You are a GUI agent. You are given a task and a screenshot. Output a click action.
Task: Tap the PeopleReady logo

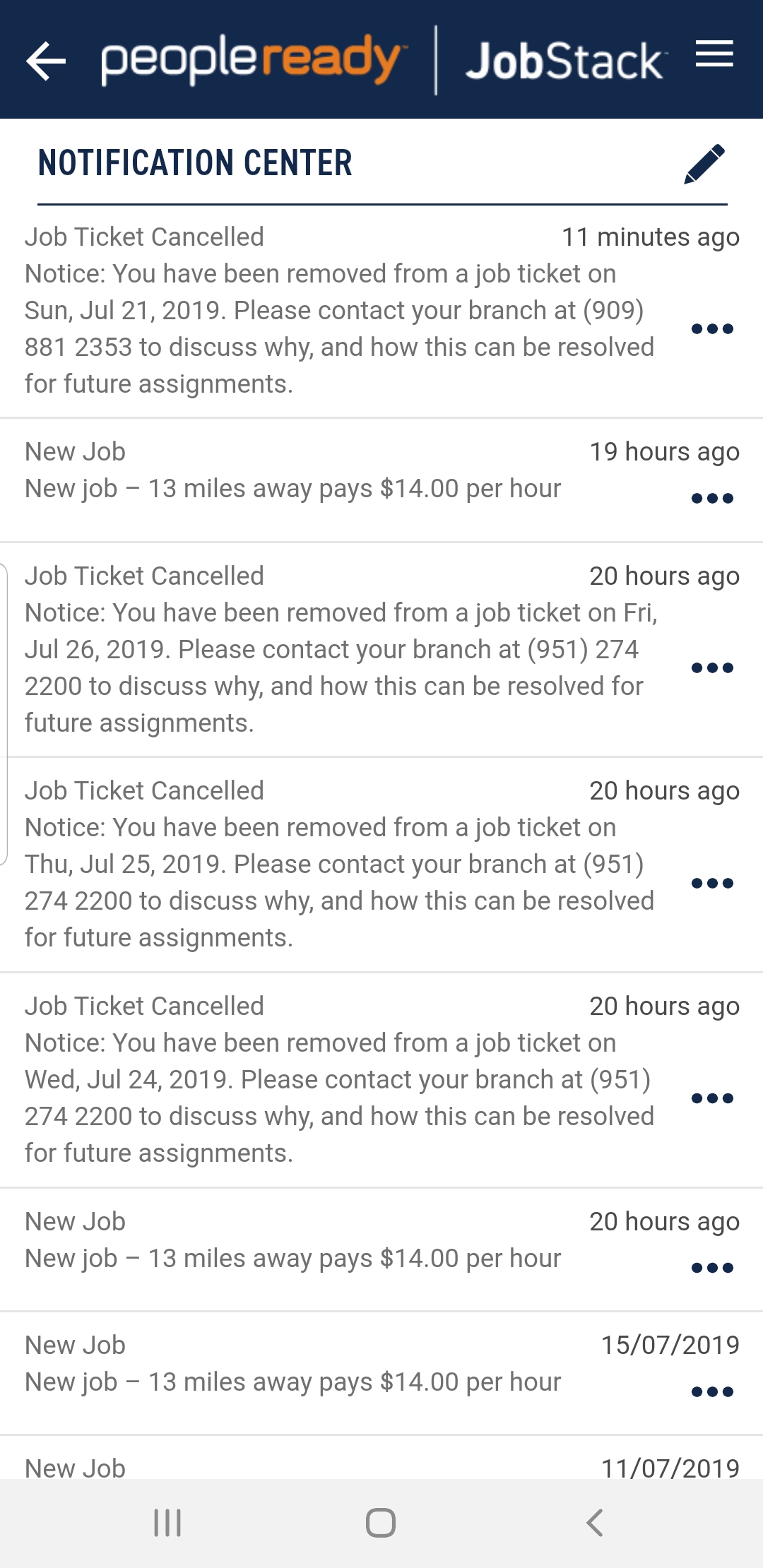pos(251,60)
